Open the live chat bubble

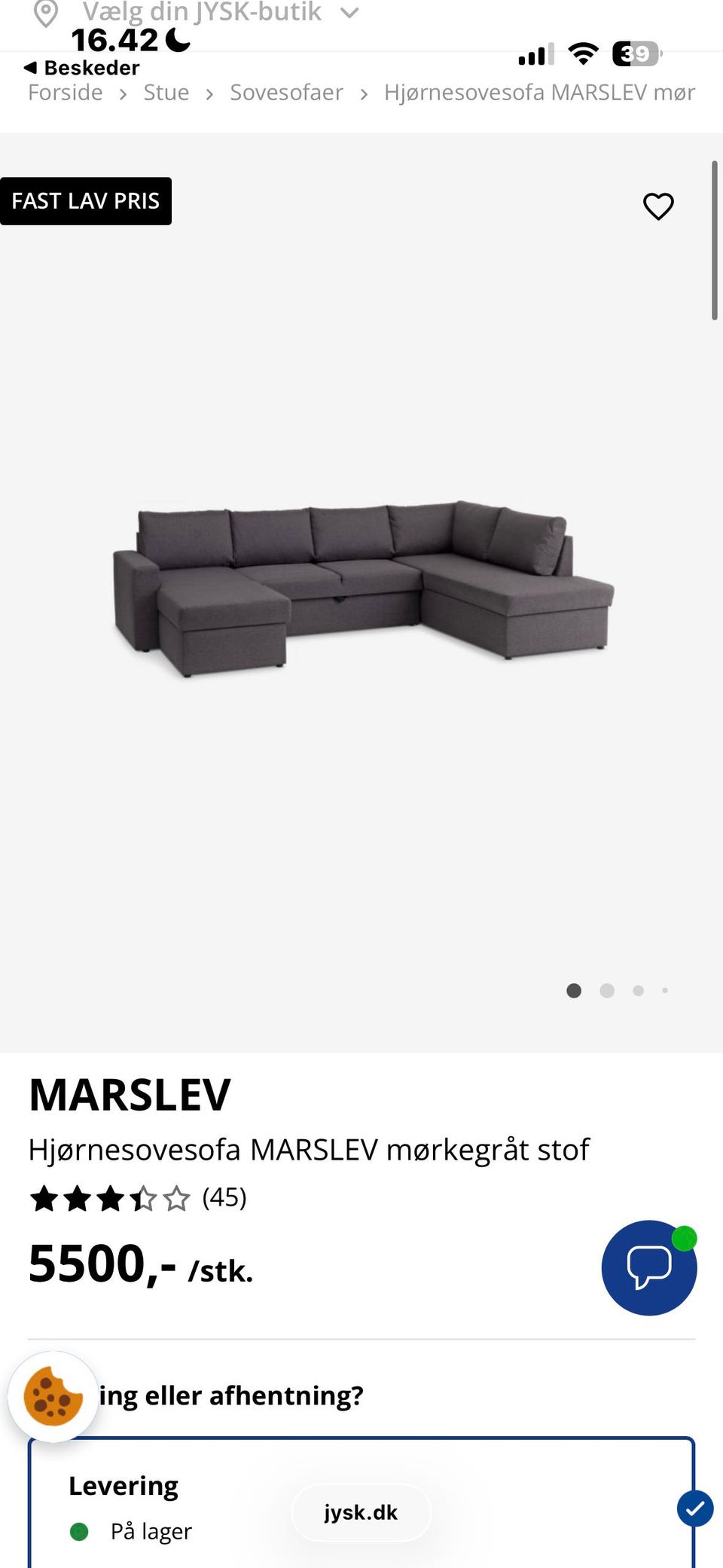pos(648,1267)
